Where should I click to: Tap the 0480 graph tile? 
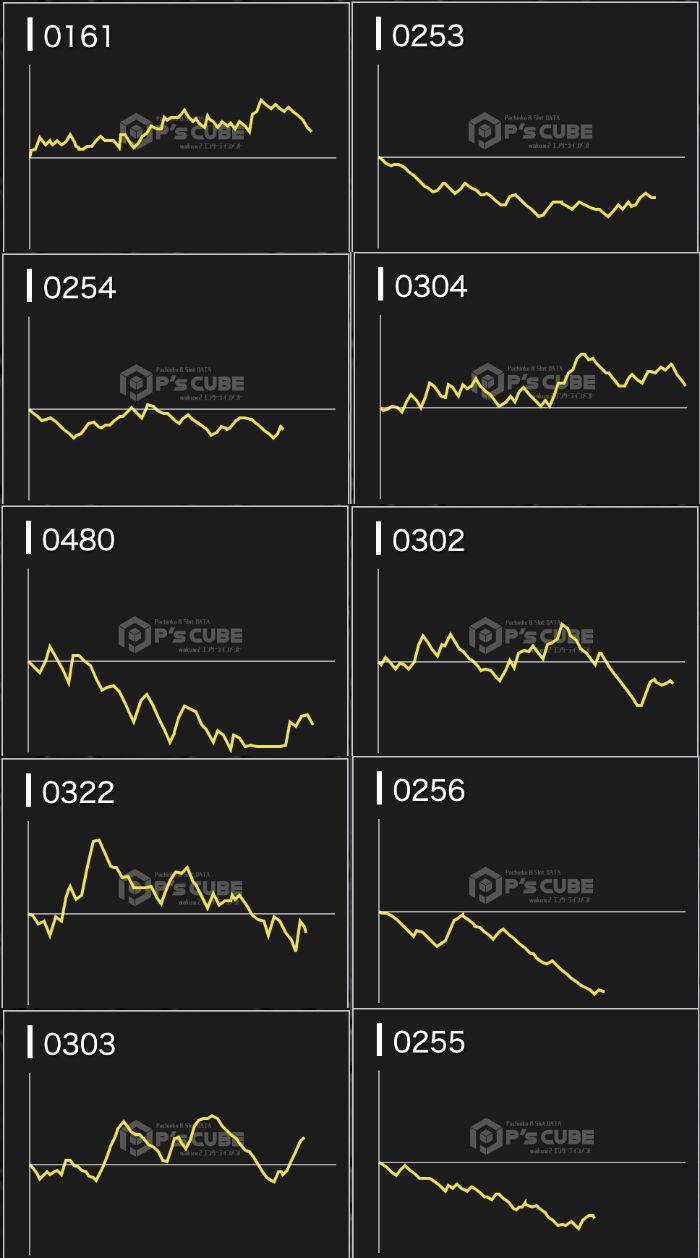[175, 631]
